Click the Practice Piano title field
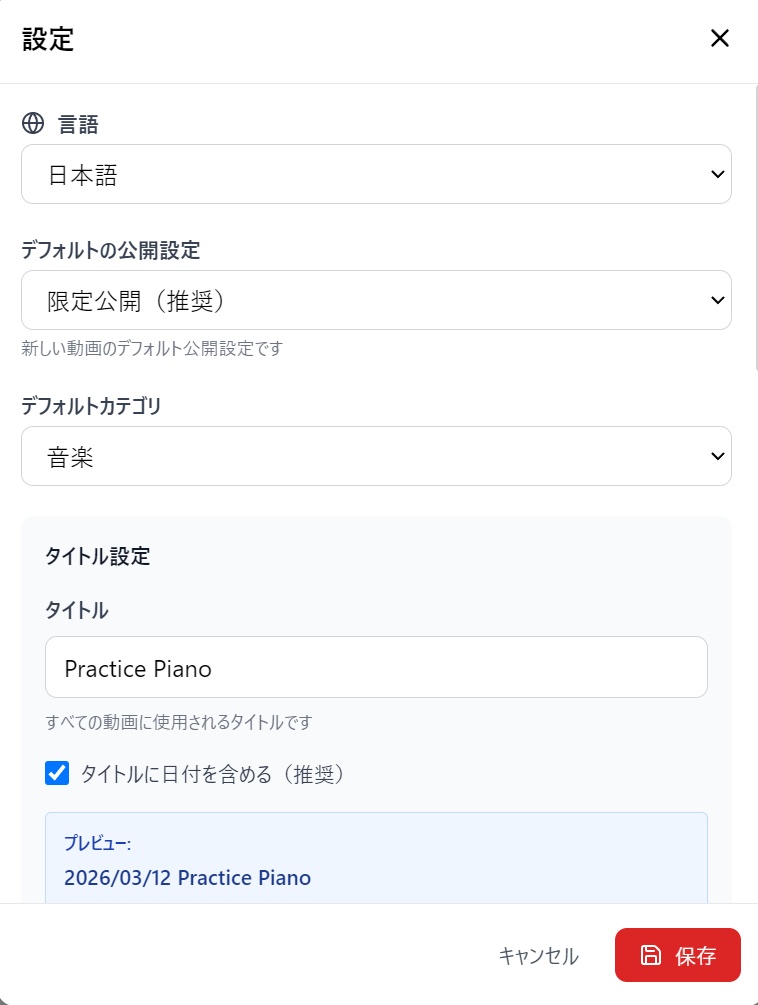Image resolution: width=758 pixels, height=1005 pixels. pos(376,667)
